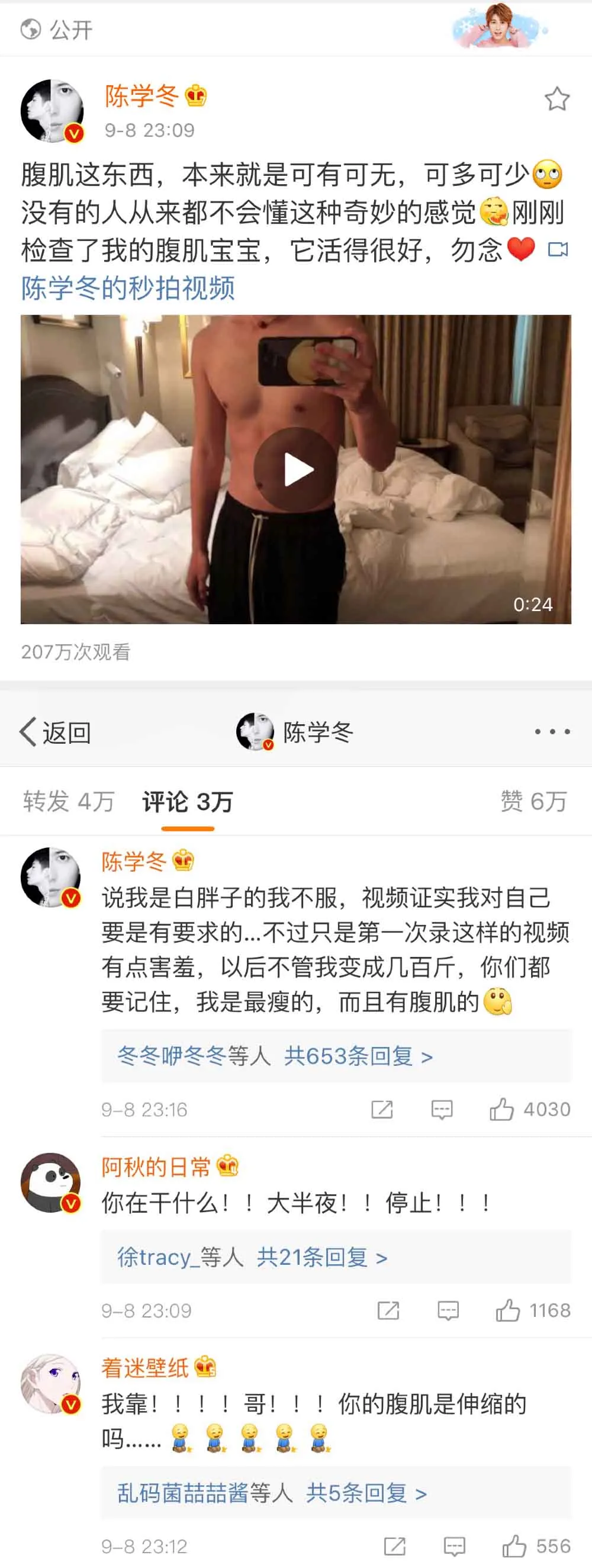This screenshot has width=592, height=1568.
Task: Favorite the post with the star icon
Action: [556, 99]
